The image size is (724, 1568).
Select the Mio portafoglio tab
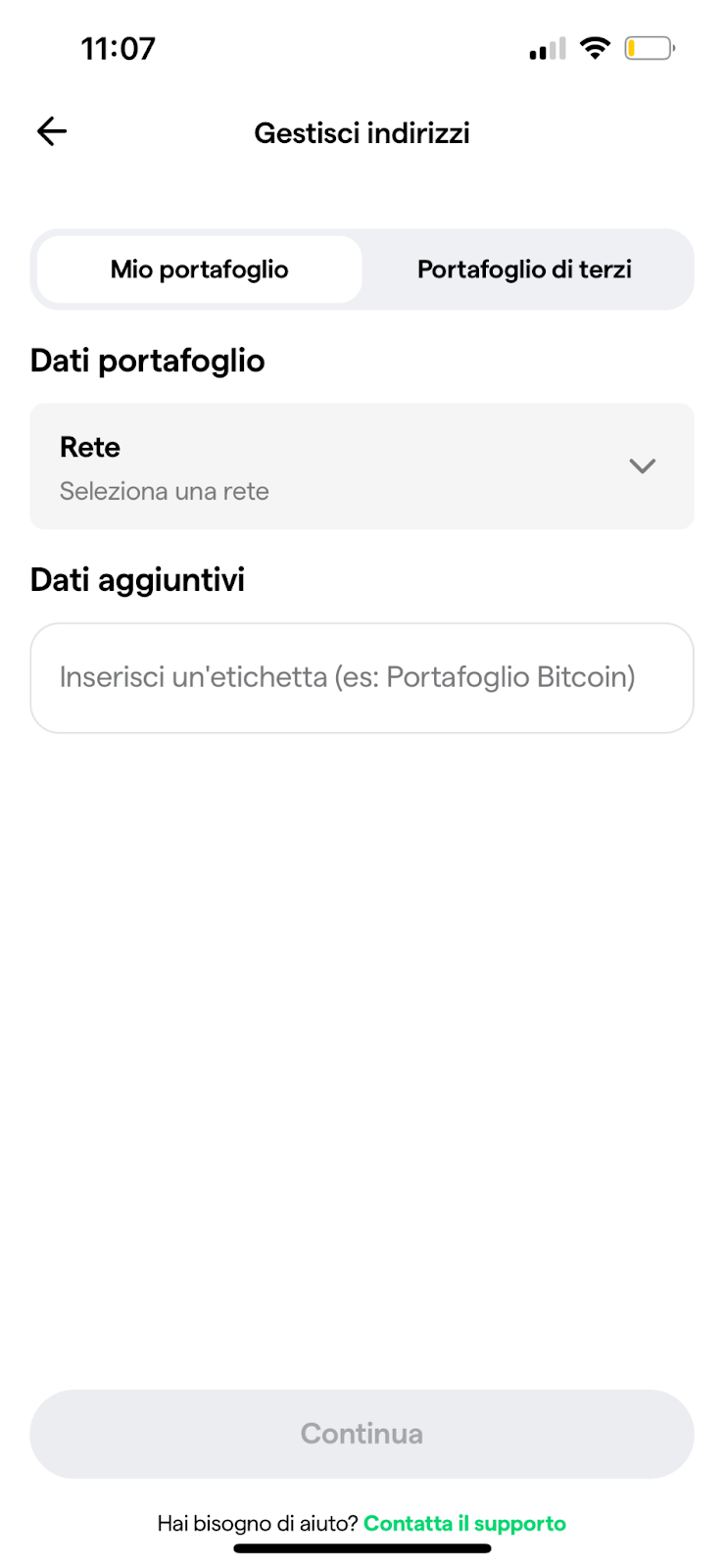tap(200, 269)
